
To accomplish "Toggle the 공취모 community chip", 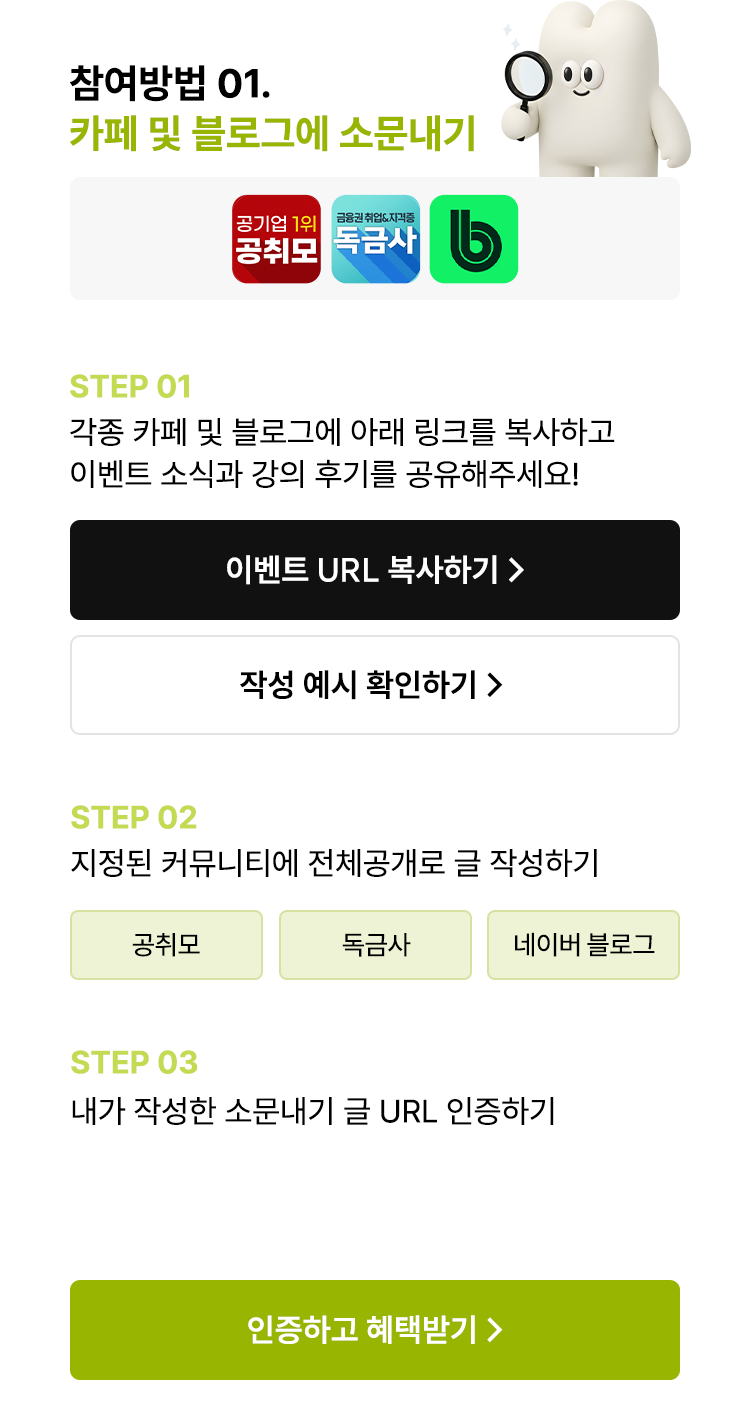I will click(x=166, y=944).
